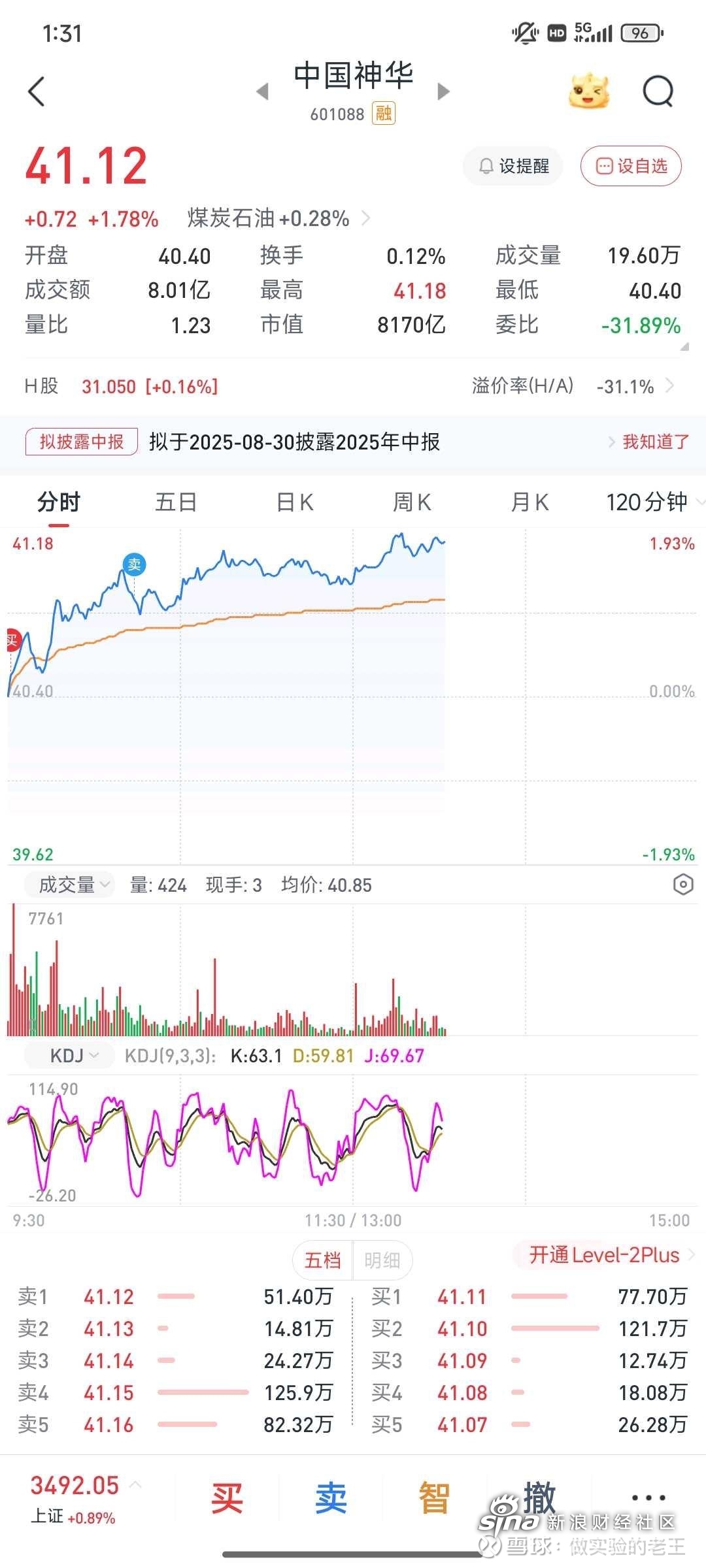Add stock via 设自选 button
The image size is (706, 1568).
pyautogui.click(x=631, y=166)
